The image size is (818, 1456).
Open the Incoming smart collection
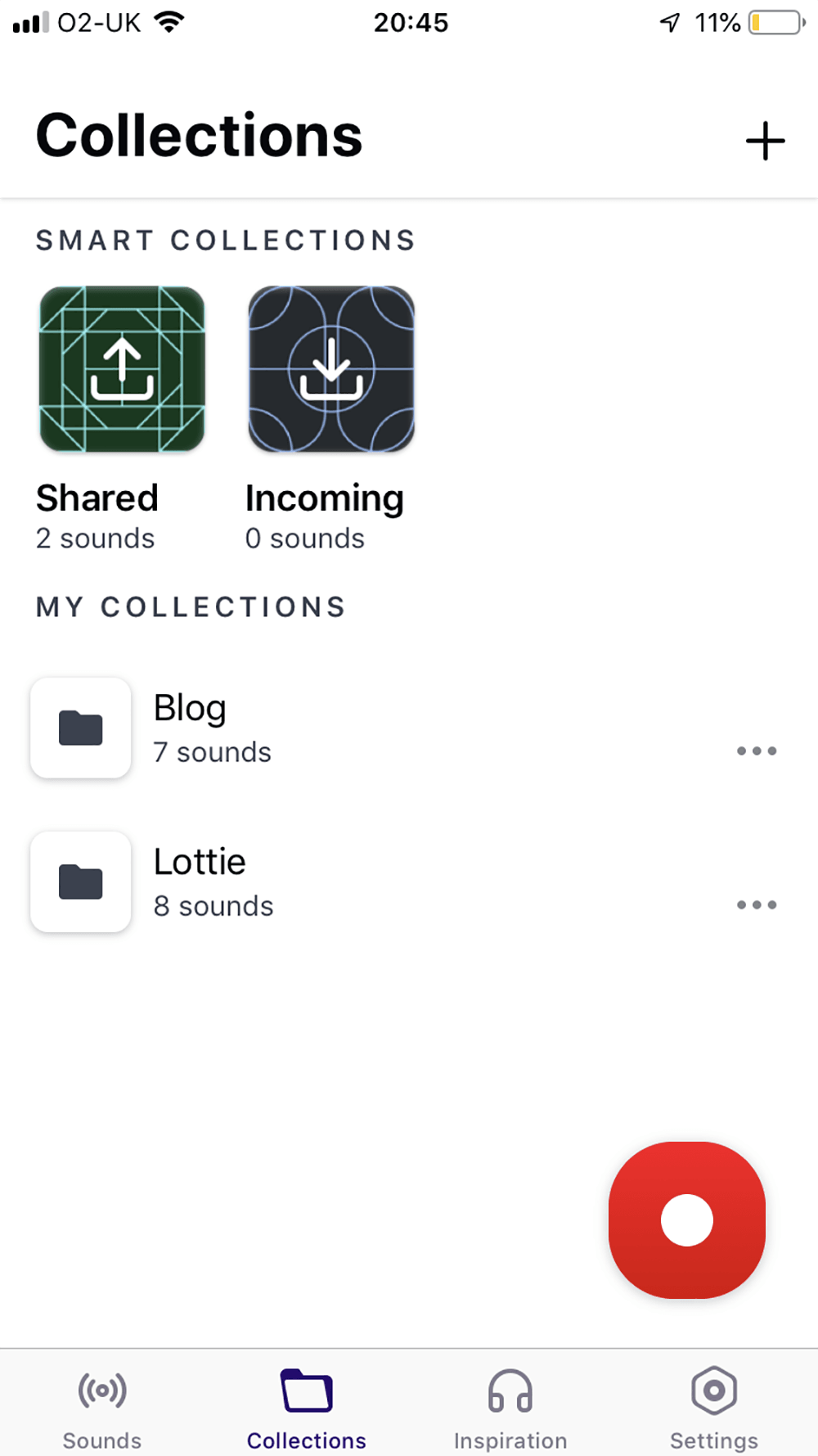tap(331, 369)
